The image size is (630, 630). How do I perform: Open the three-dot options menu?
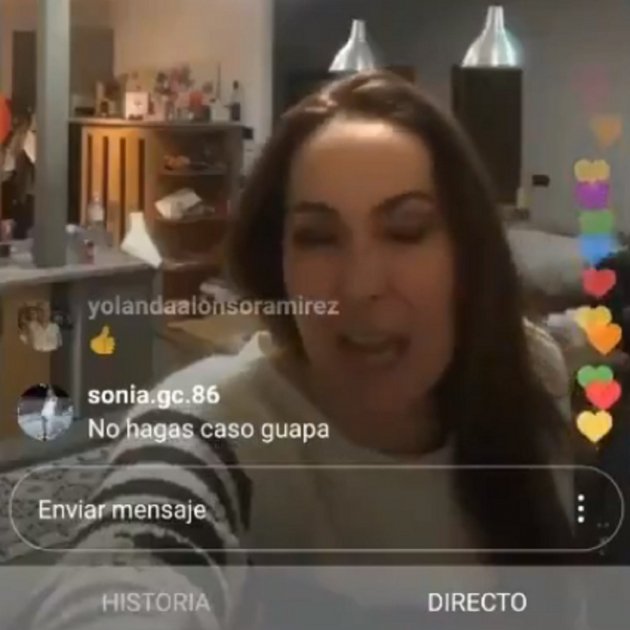pos(580,509)
